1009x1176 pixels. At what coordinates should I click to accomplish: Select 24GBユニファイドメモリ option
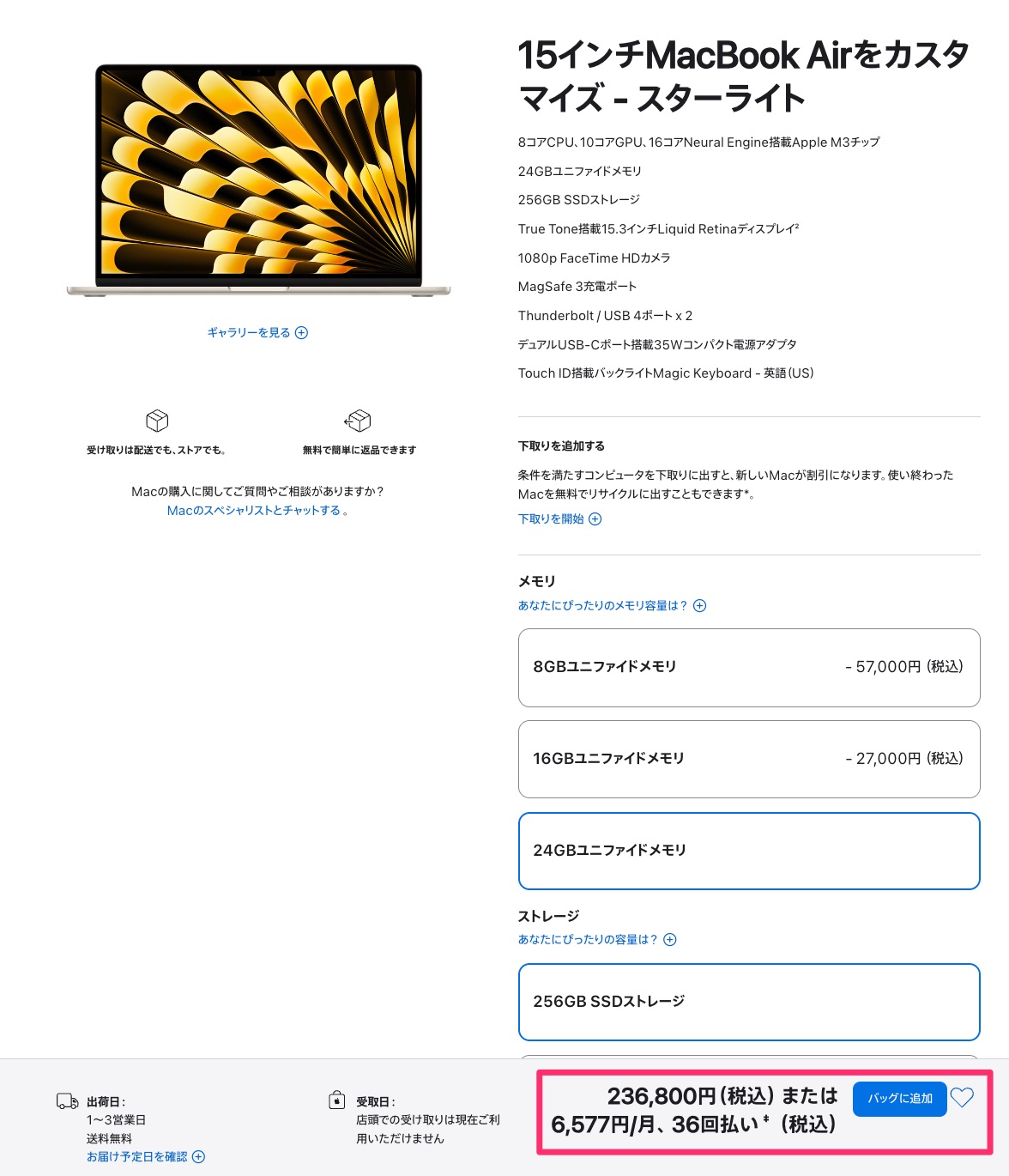tap(748, 851)
